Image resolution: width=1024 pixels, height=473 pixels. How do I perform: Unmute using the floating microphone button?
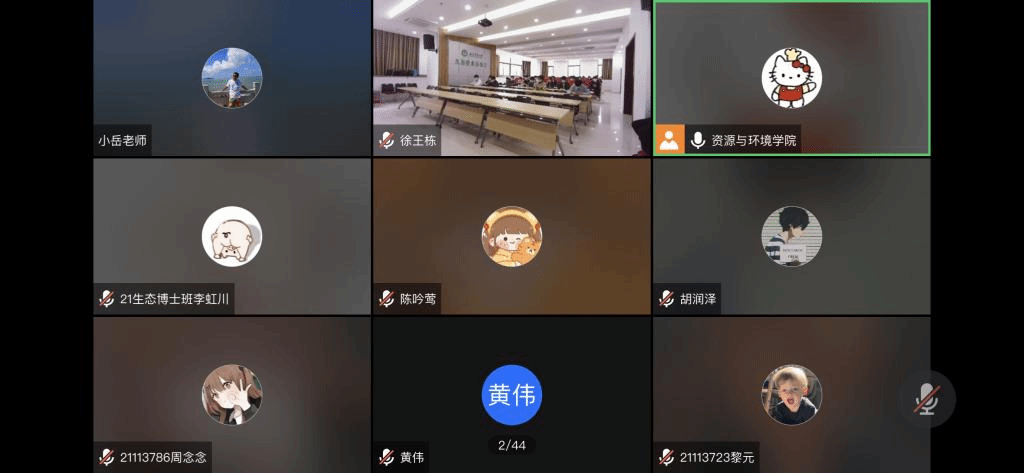tap(926, 399)
